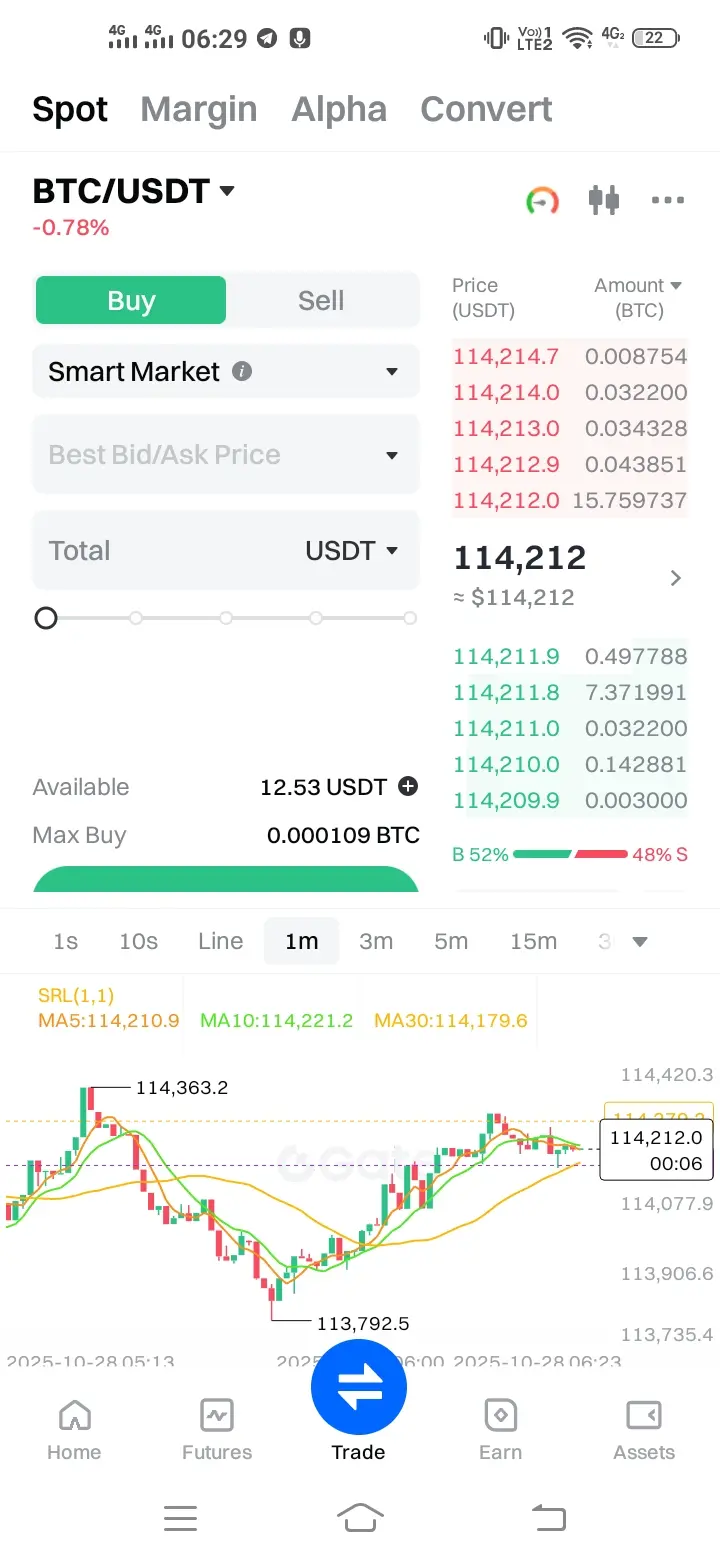Tap the system back button
This screenshot has height=1560, width=720.
(548, 1518)
